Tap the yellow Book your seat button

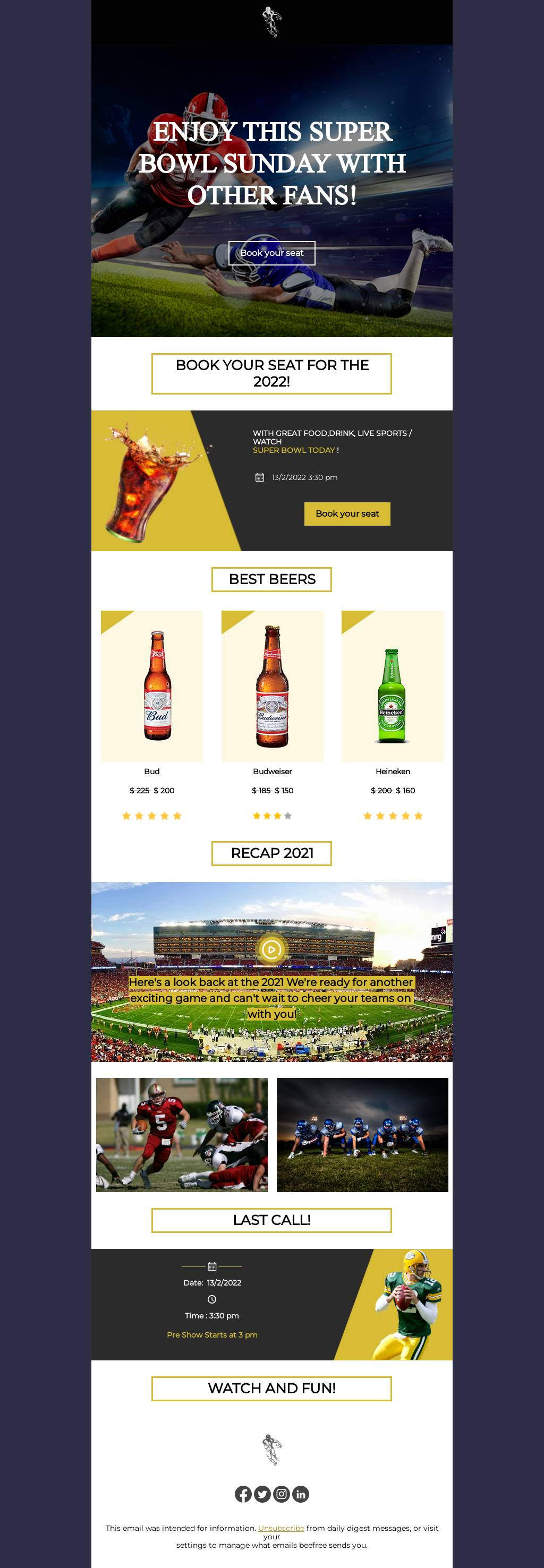(346, 513)
